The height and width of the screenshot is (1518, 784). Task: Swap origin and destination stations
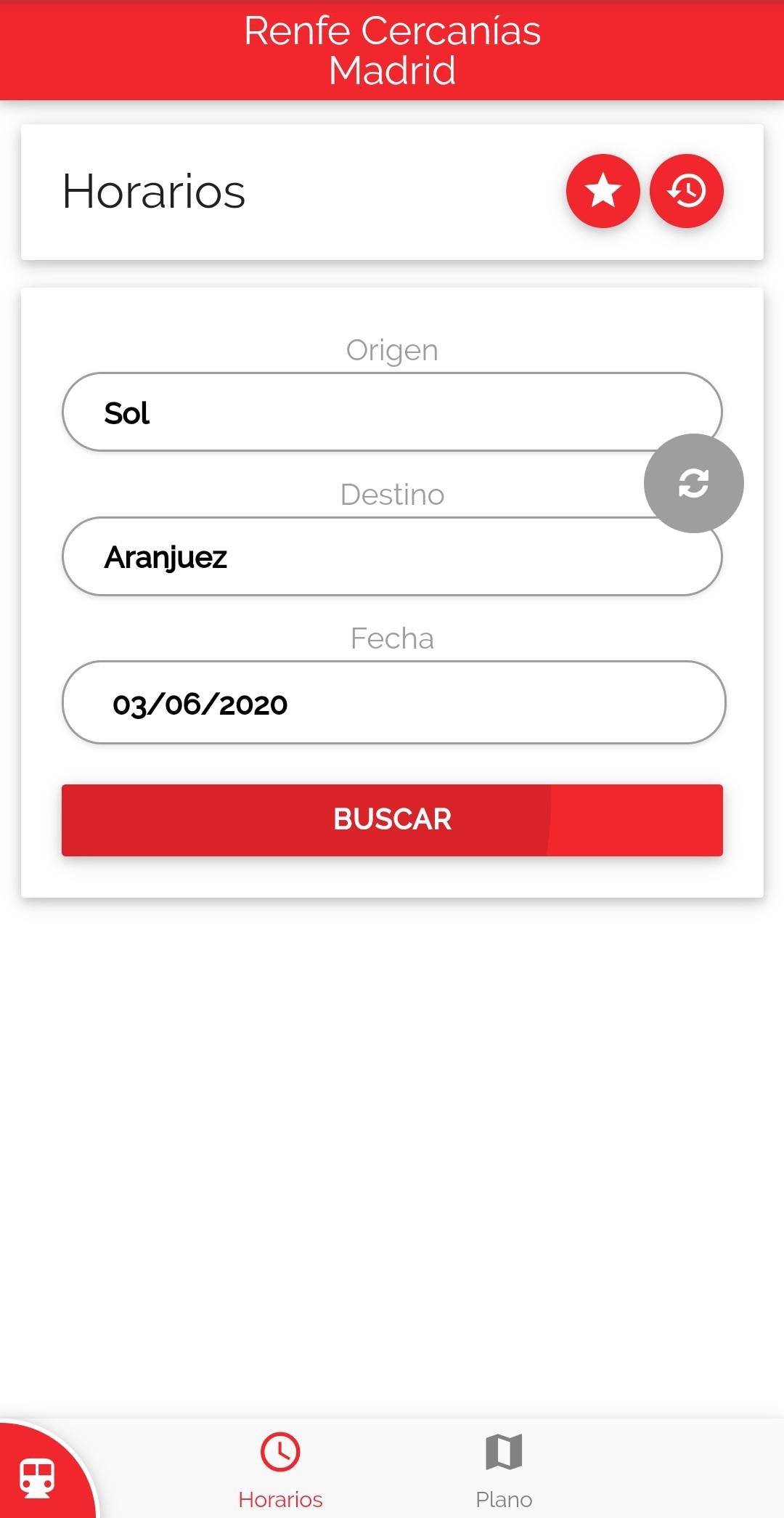(x=693, y=483)
